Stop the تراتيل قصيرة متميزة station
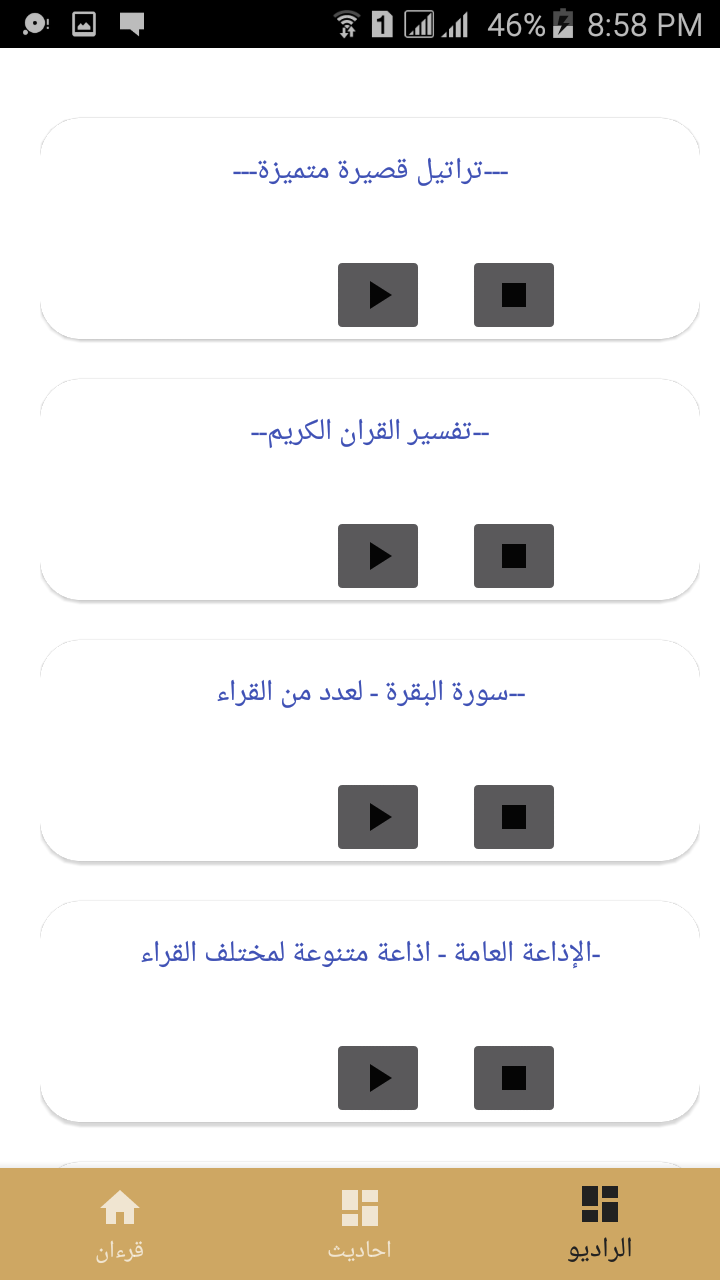Viewport: 720px width, 1280px height. tap(514, 295)
